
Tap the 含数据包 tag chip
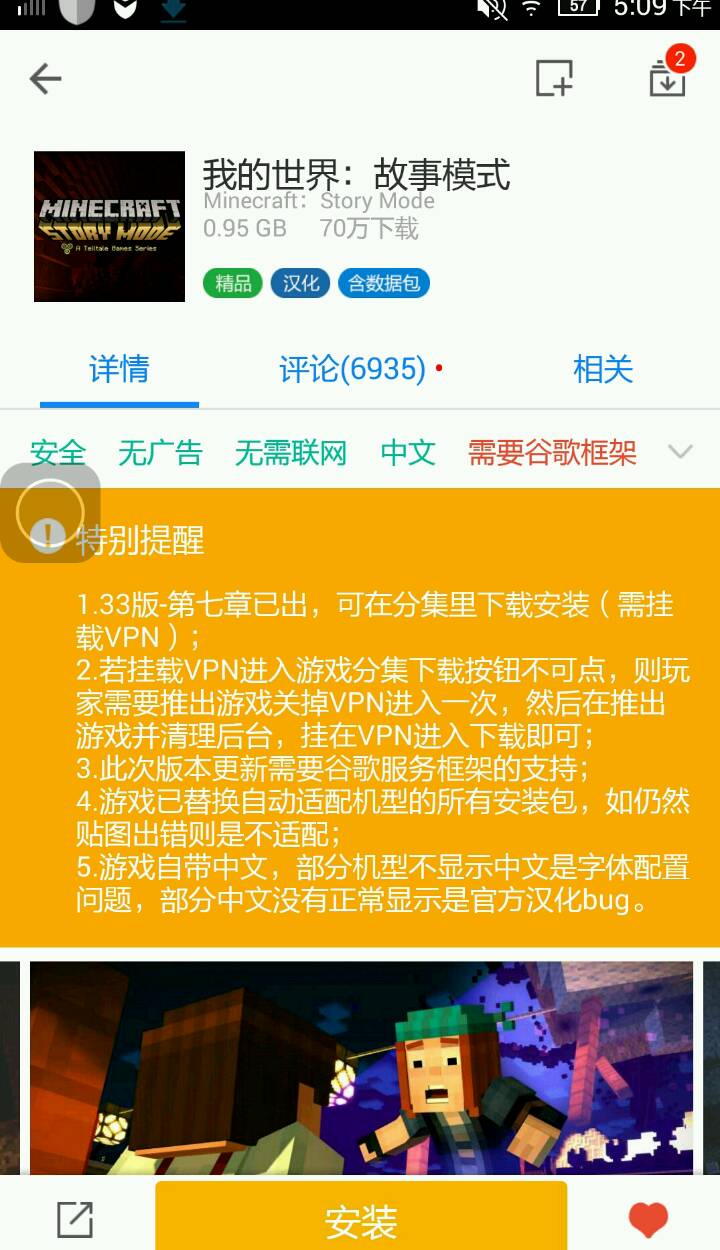(384, 283)
